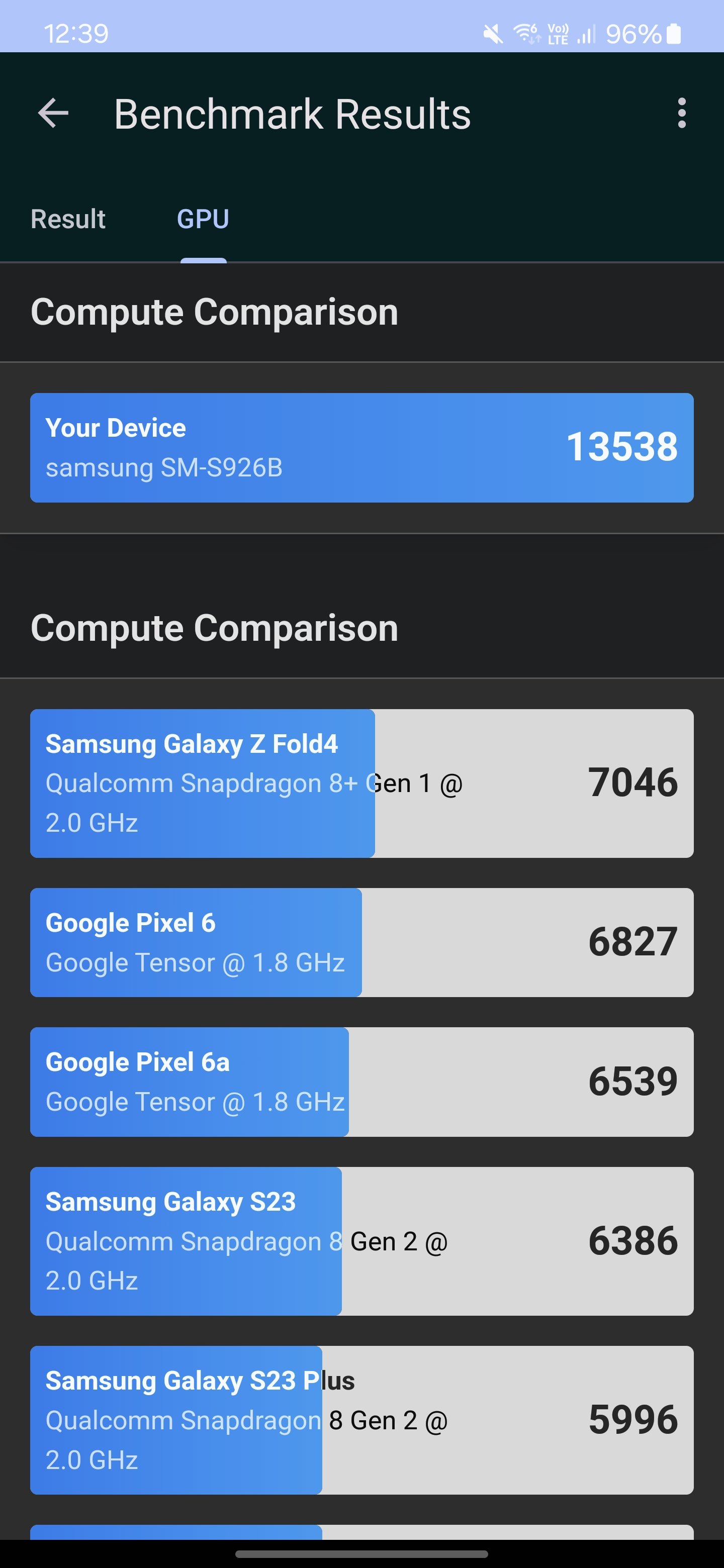Select the GPU tab

(x=203, y=219)
